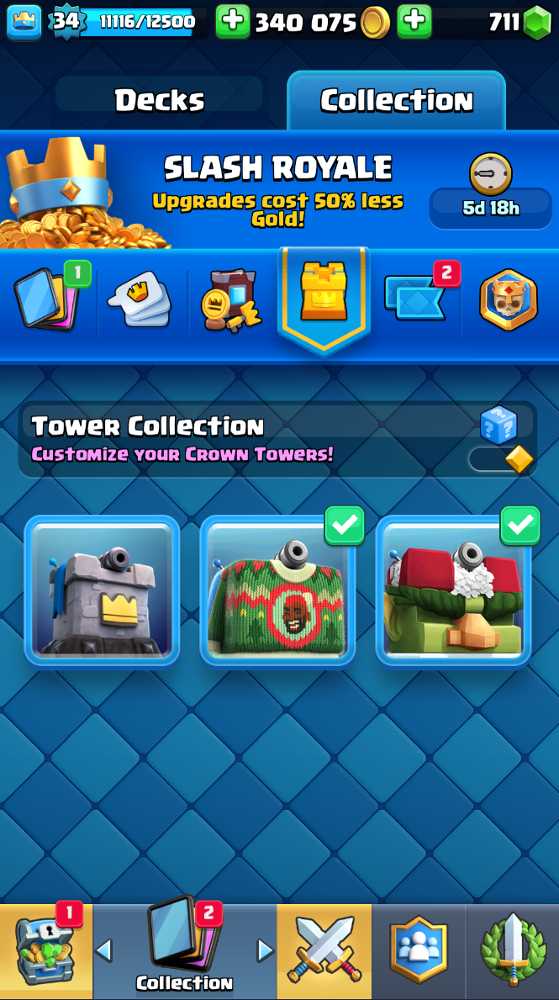Tap the blue mystery cube in Tower Collection
Viewport: 559px width, 1000px height.
[x=498, y=424]
